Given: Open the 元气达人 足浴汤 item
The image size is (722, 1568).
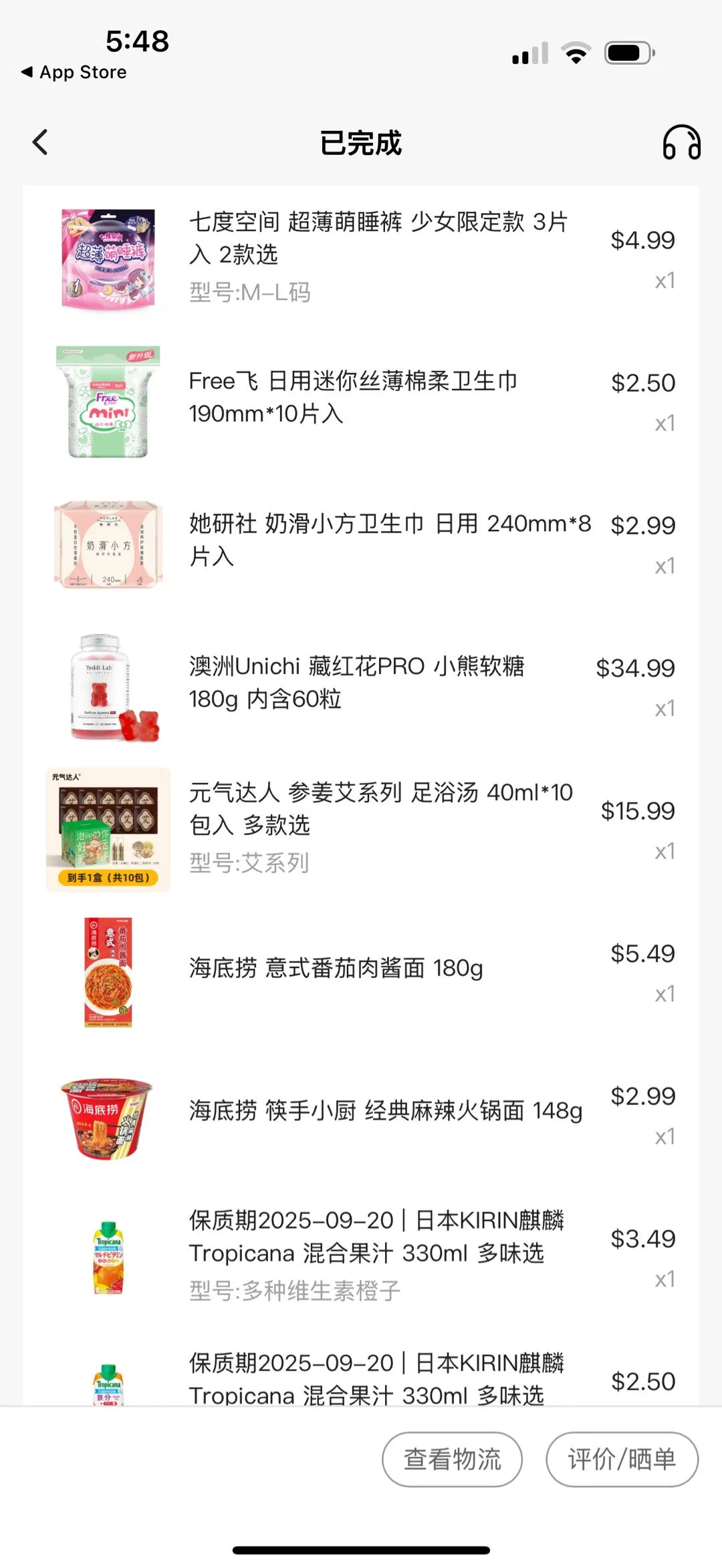Looking at the screenshot, I should coord(380,826).
